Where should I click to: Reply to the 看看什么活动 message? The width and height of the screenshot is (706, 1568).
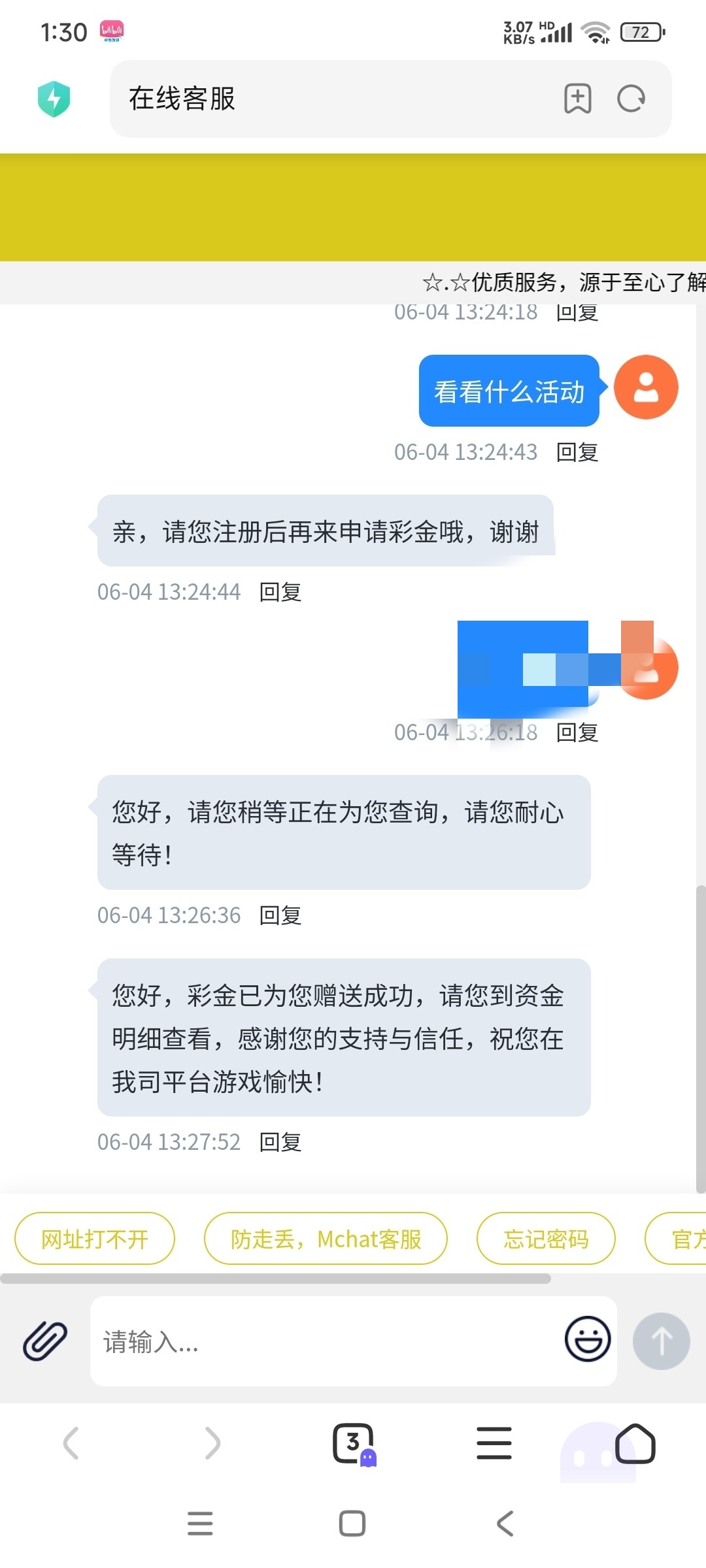[577, 452]
